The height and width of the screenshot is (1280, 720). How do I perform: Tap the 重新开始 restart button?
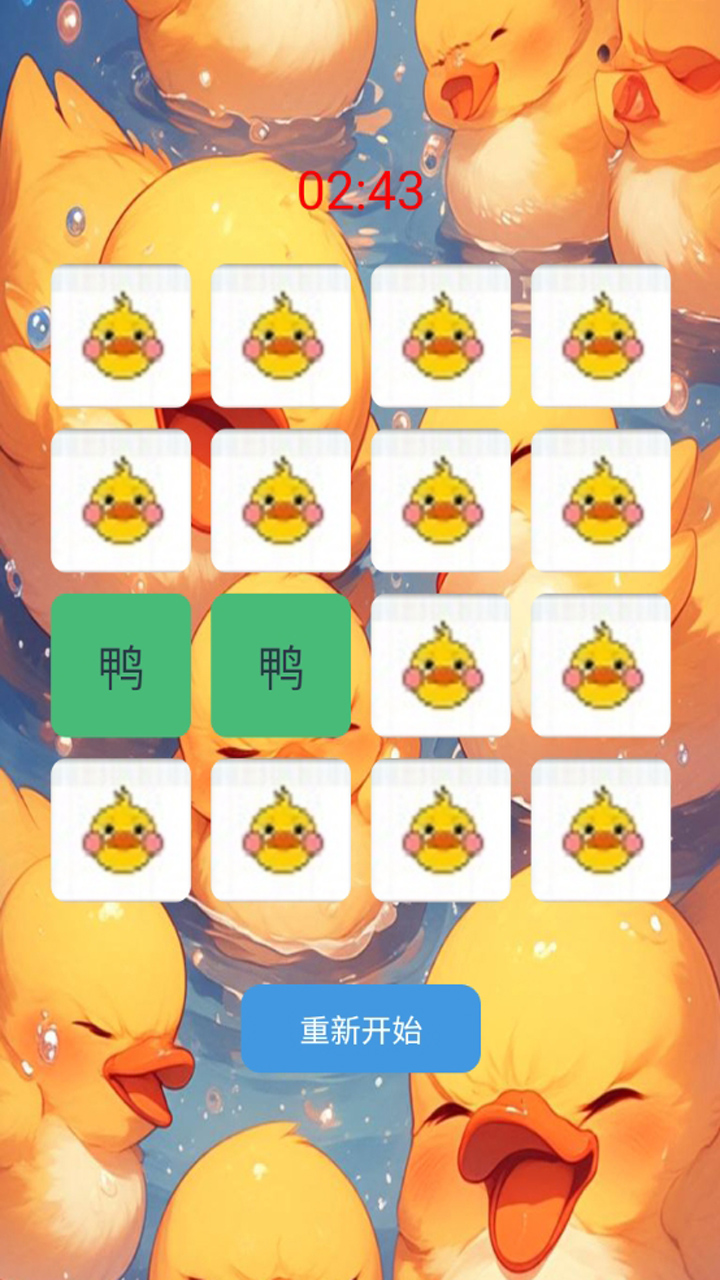pos(360,1029)
